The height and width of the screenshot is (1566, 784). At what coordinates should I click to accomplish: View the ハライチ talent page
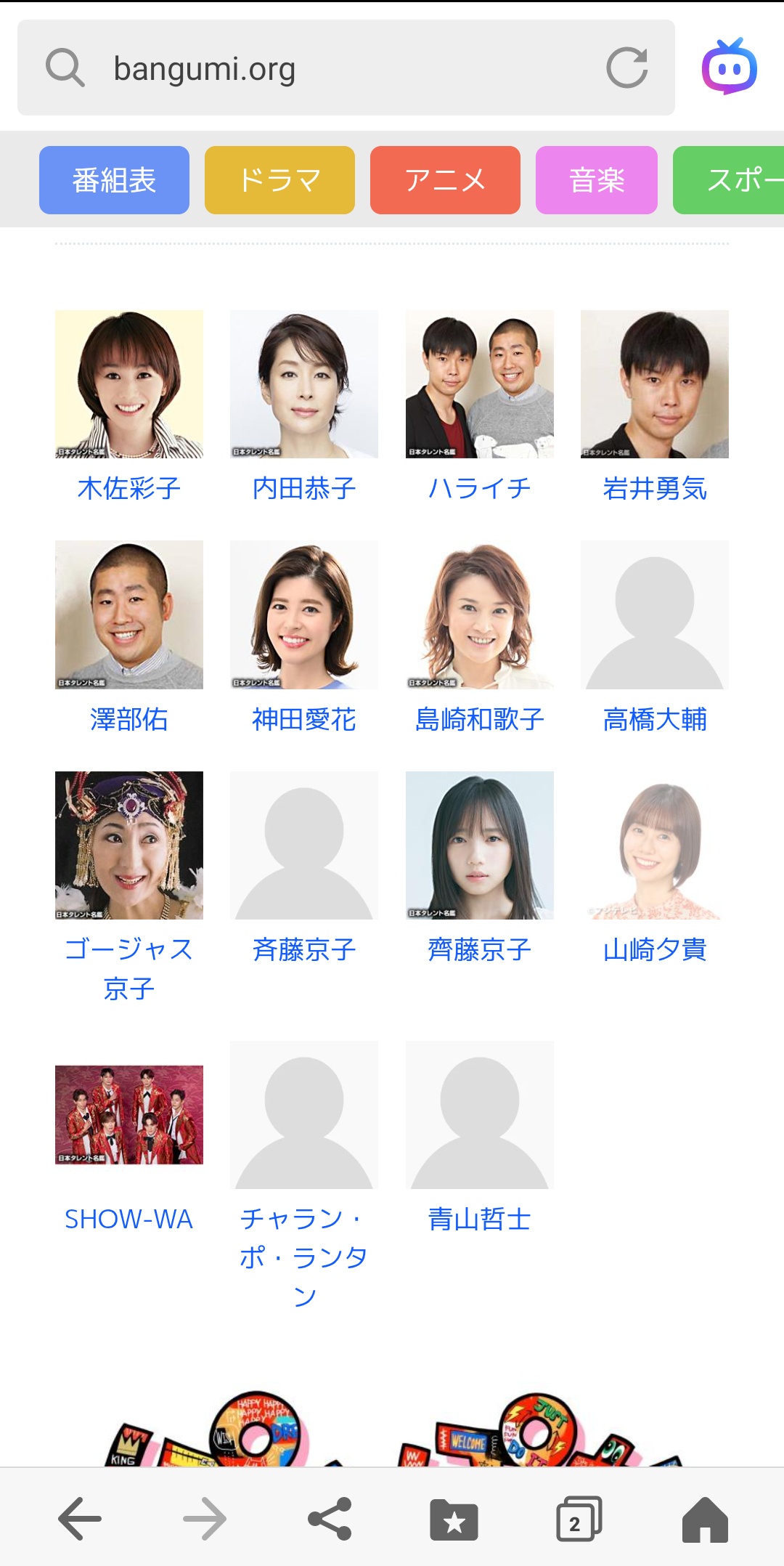point(479,488)
